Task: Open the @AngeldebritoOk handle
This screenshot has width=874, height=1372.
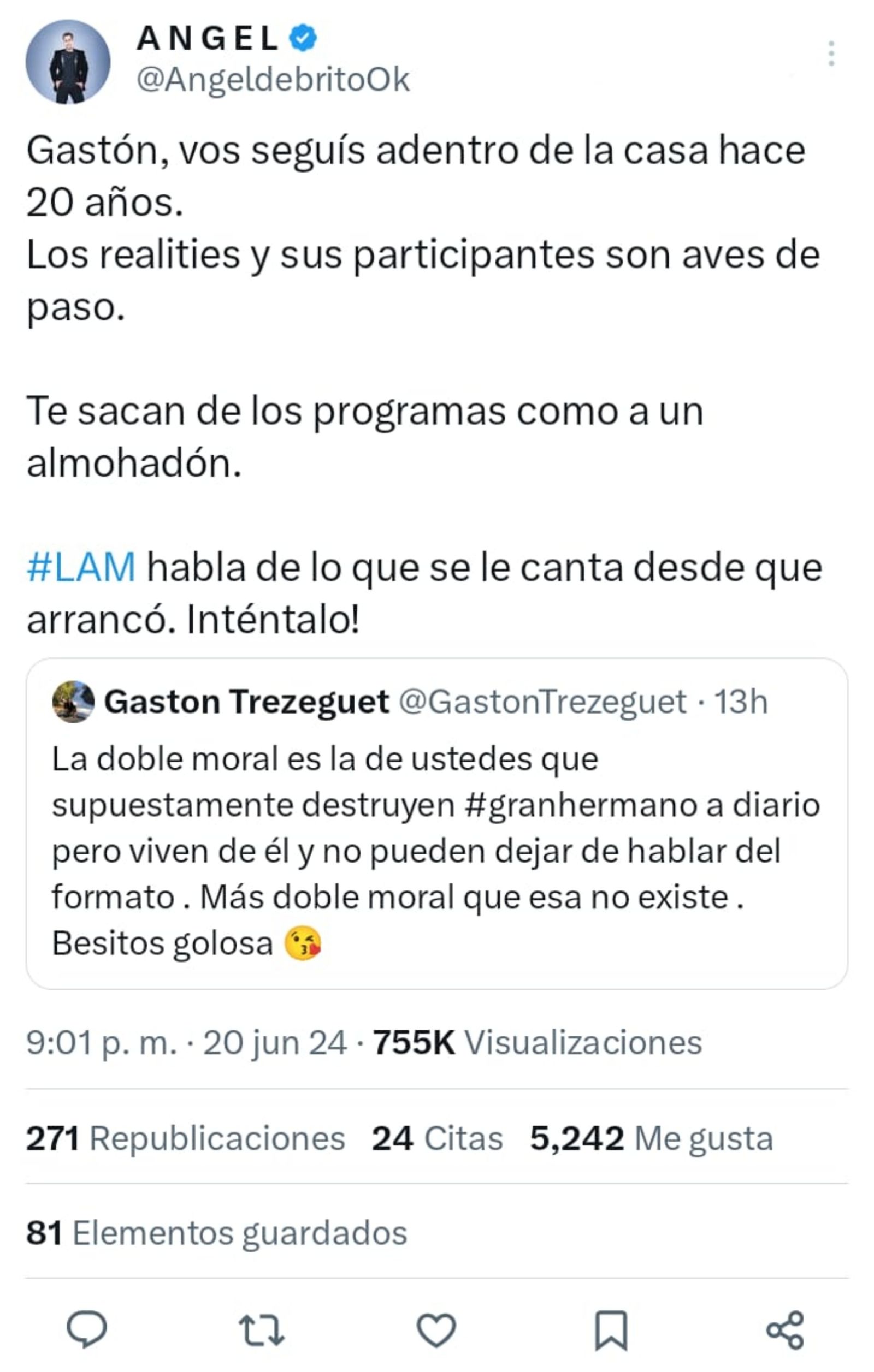Action: point(273,80)
